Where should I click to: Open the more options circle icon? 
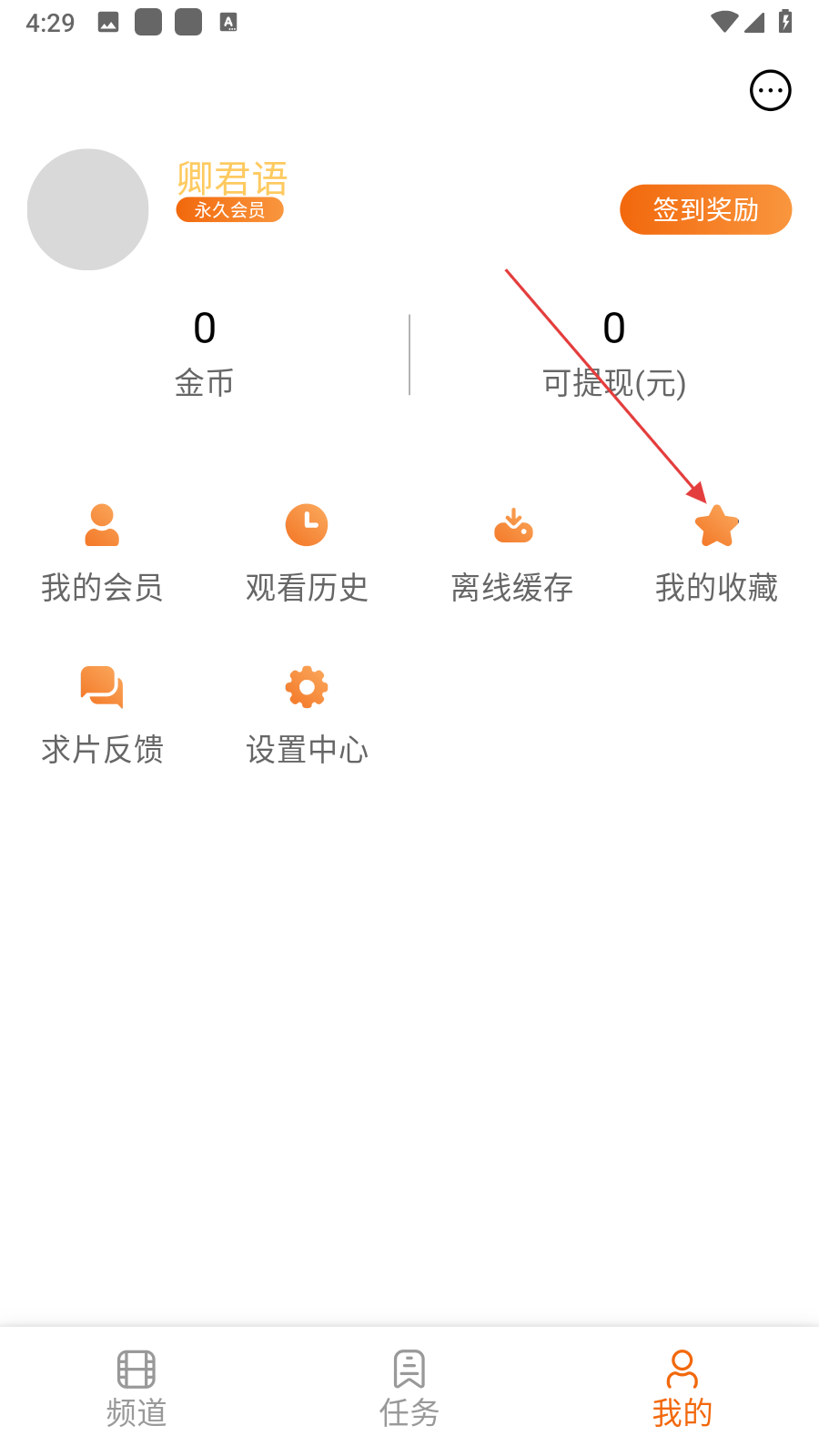[x=770, y=90]
